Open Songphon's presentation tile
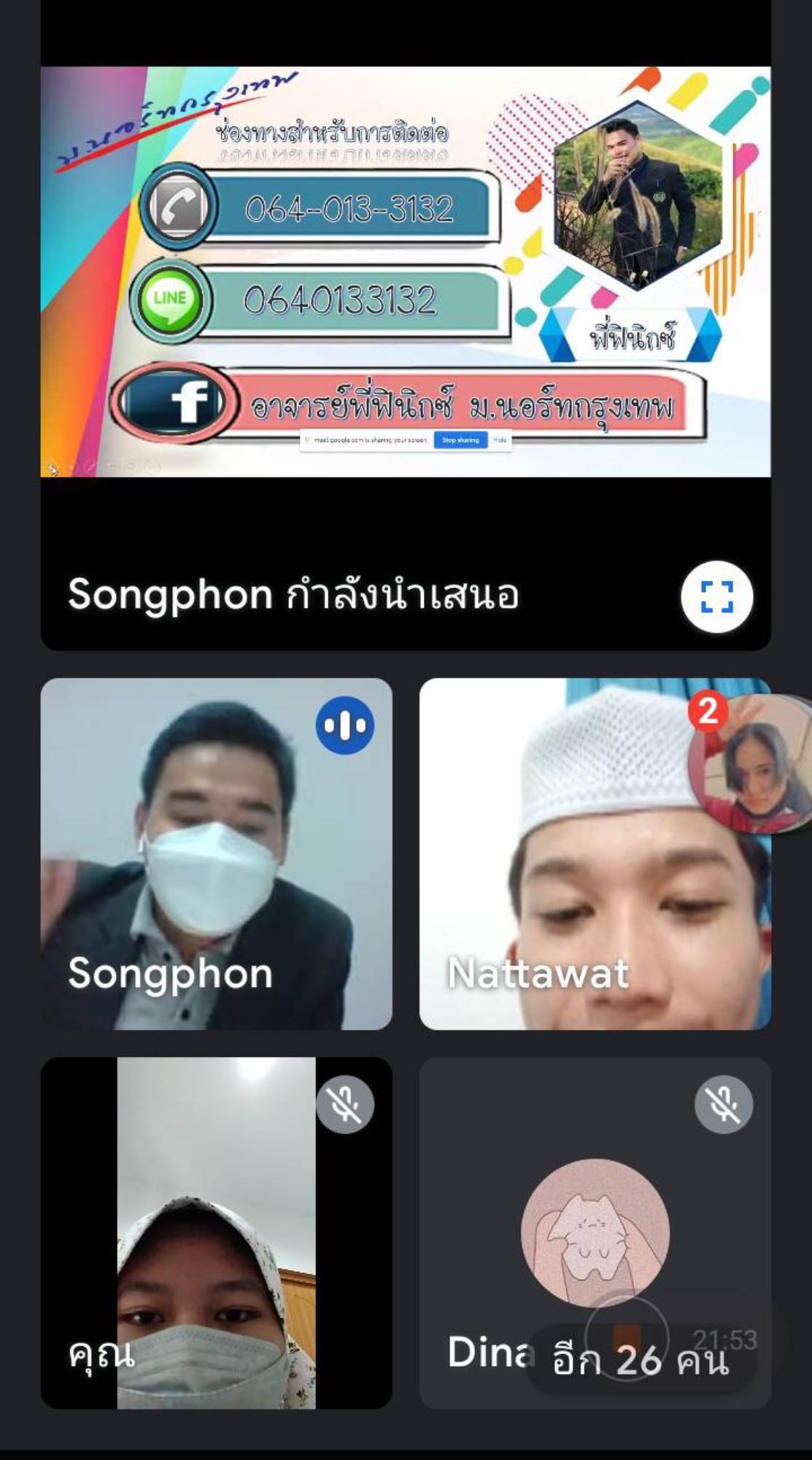The width and height of the screenshot is (812, 1460). tap(405, 292)
